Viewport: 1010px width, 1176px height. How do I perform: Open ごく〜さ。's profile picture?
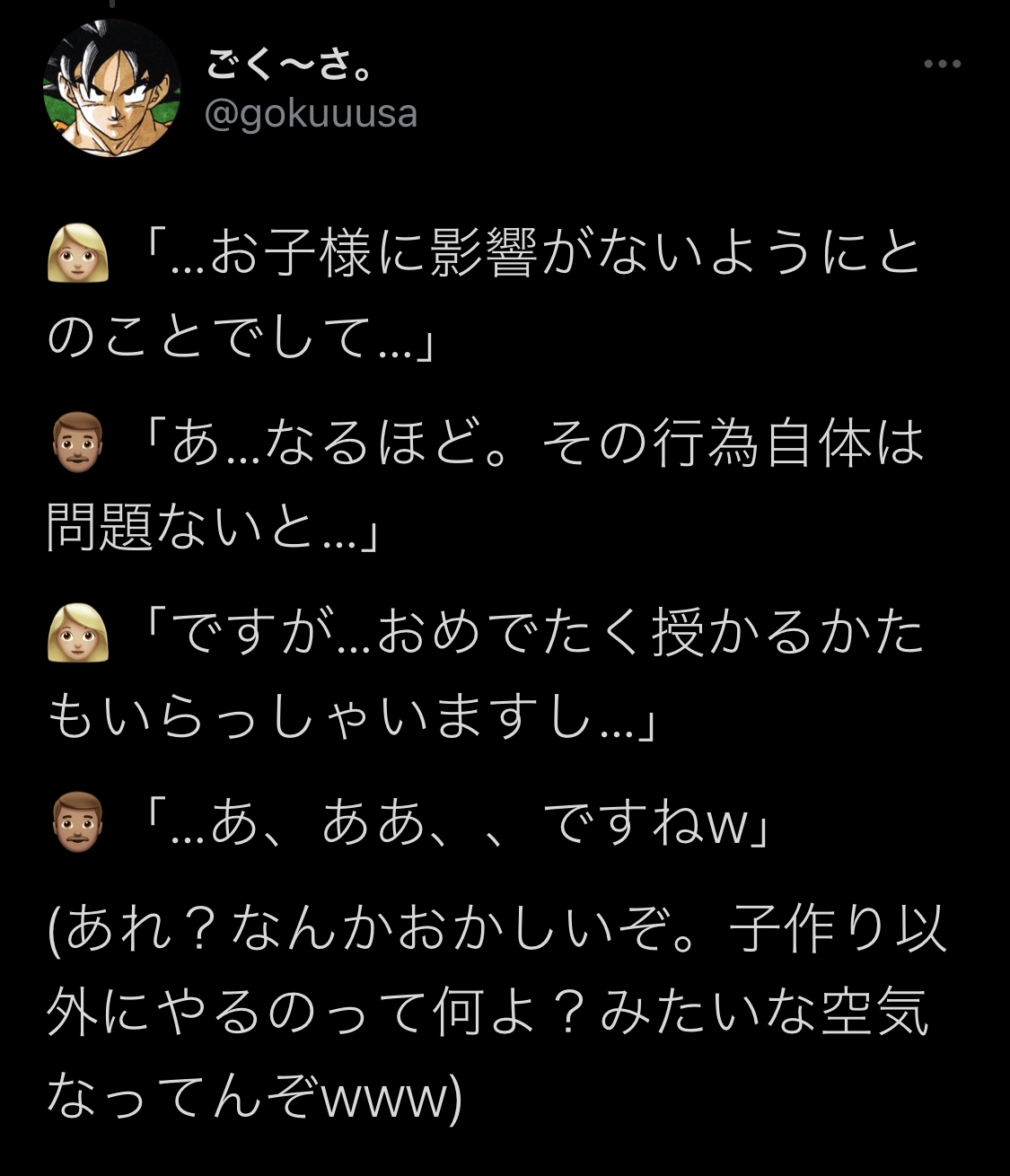111,89
